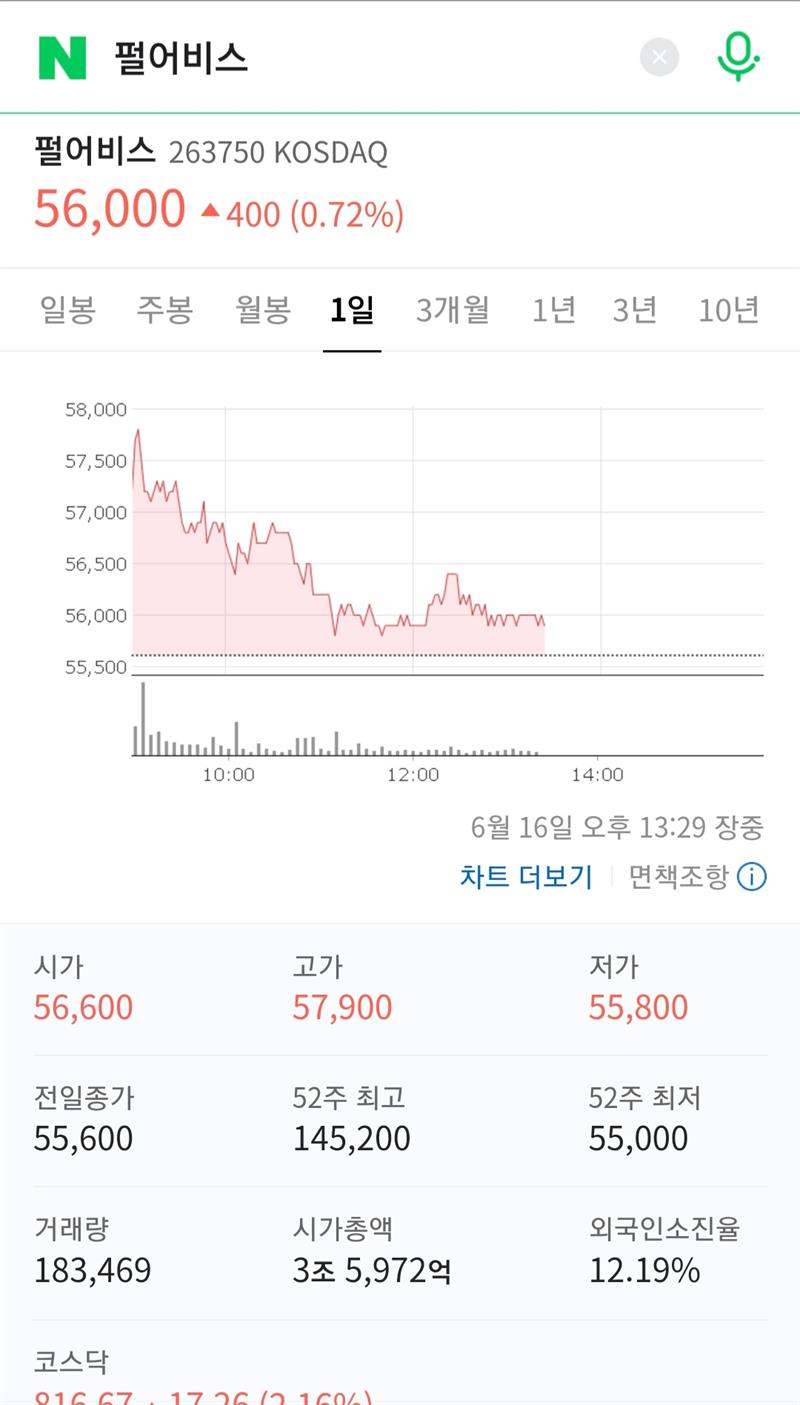Show the 3년 chart range

click(635, 310)
